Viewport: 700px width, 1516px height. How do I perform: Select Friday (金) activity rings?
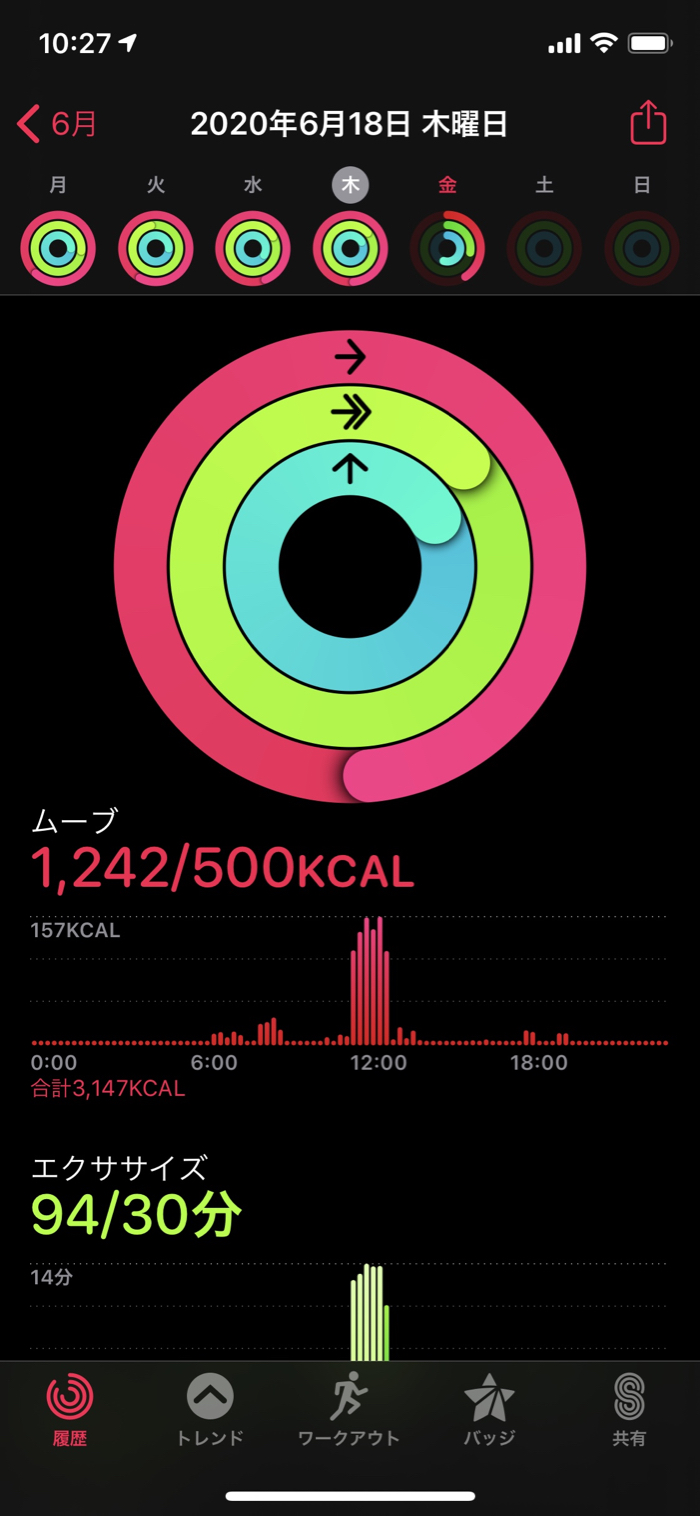tap(447, 248)
